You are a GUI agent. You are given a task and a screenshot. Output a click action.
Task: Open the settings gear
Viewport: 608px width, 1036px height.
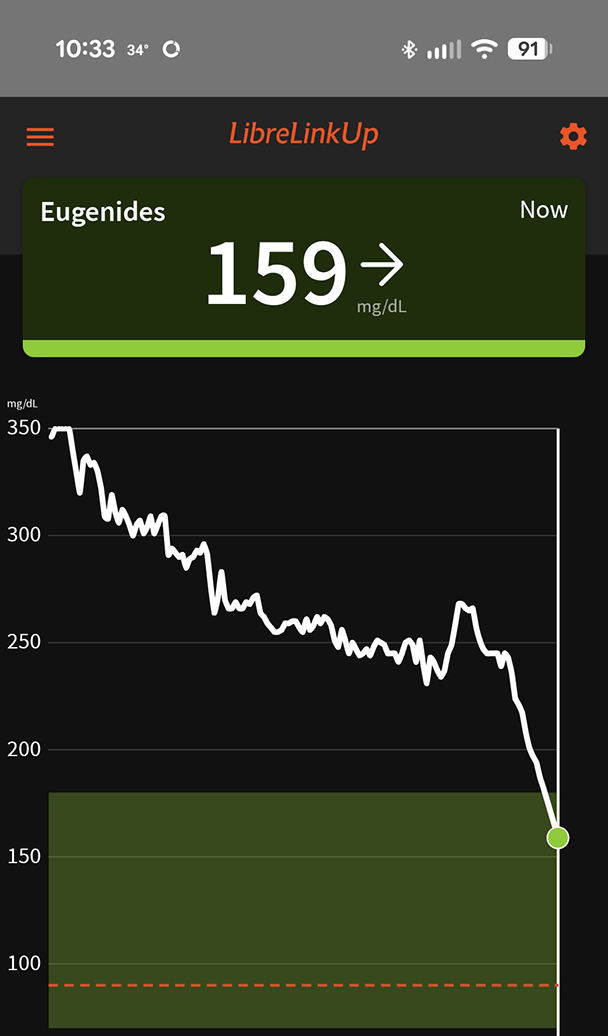[573, 137]
